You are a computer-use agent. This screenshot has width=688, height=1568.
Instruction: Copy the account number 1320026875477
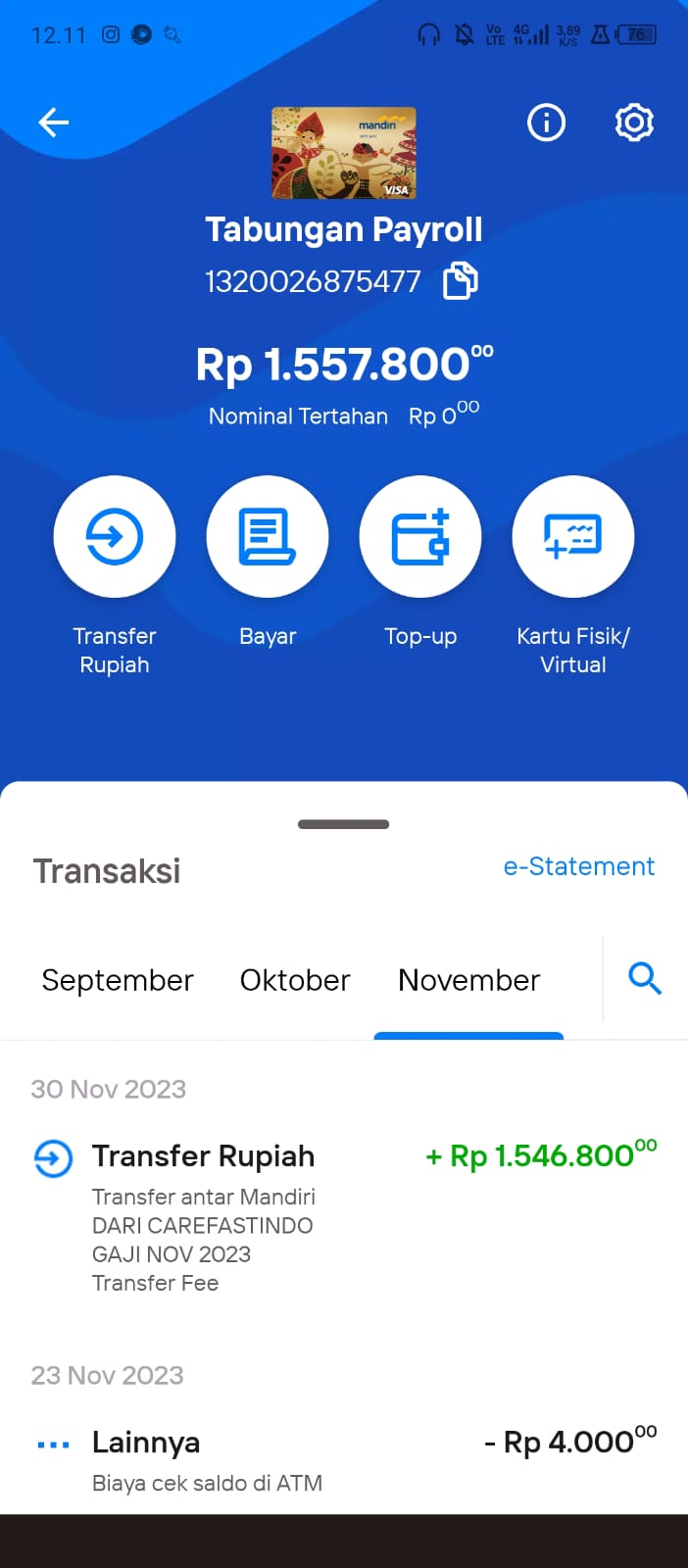point(461,280)
